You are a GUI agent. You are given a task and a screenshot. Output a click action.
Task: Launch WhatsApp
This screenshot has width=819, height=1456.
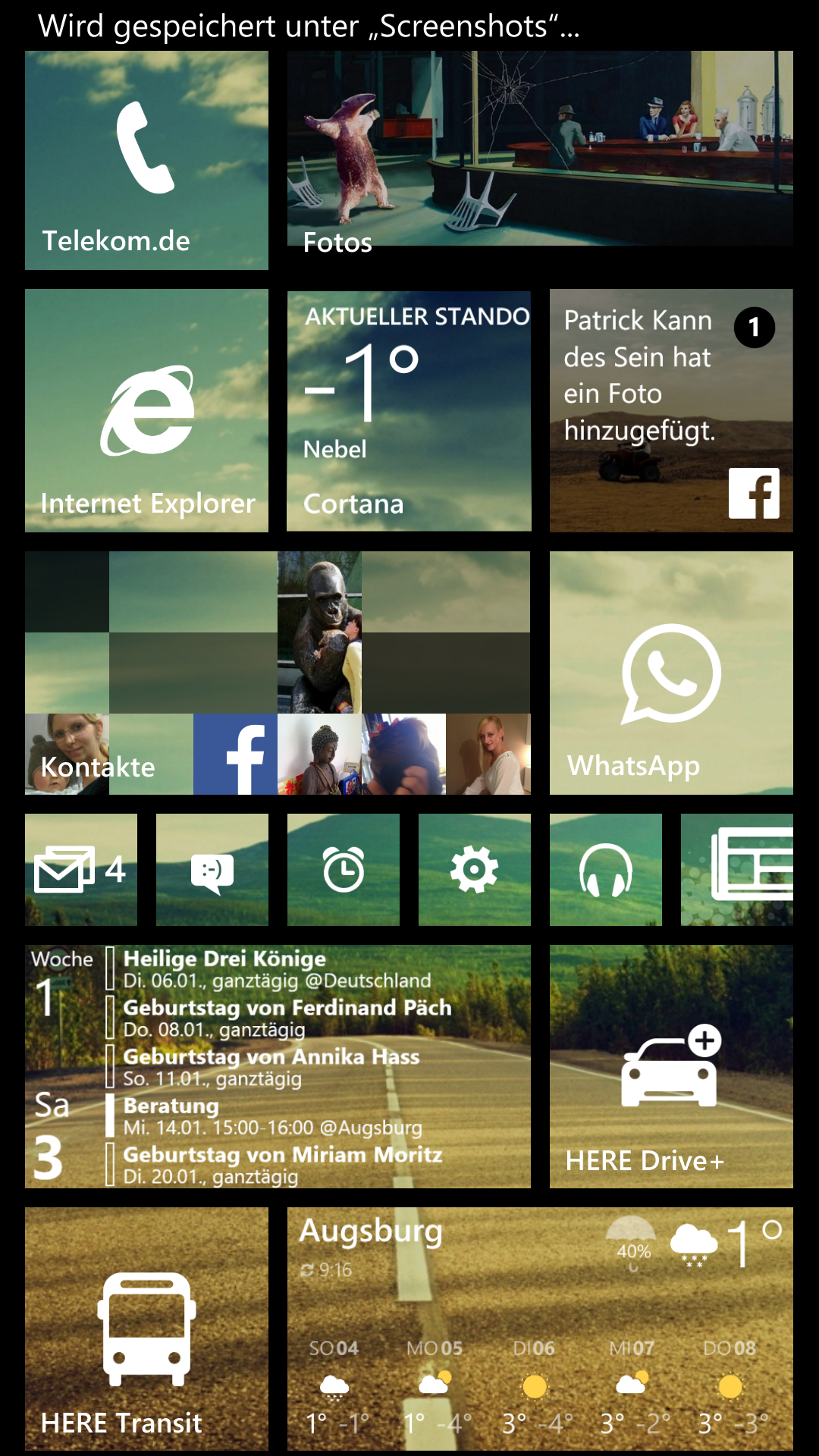pos(671,673)
